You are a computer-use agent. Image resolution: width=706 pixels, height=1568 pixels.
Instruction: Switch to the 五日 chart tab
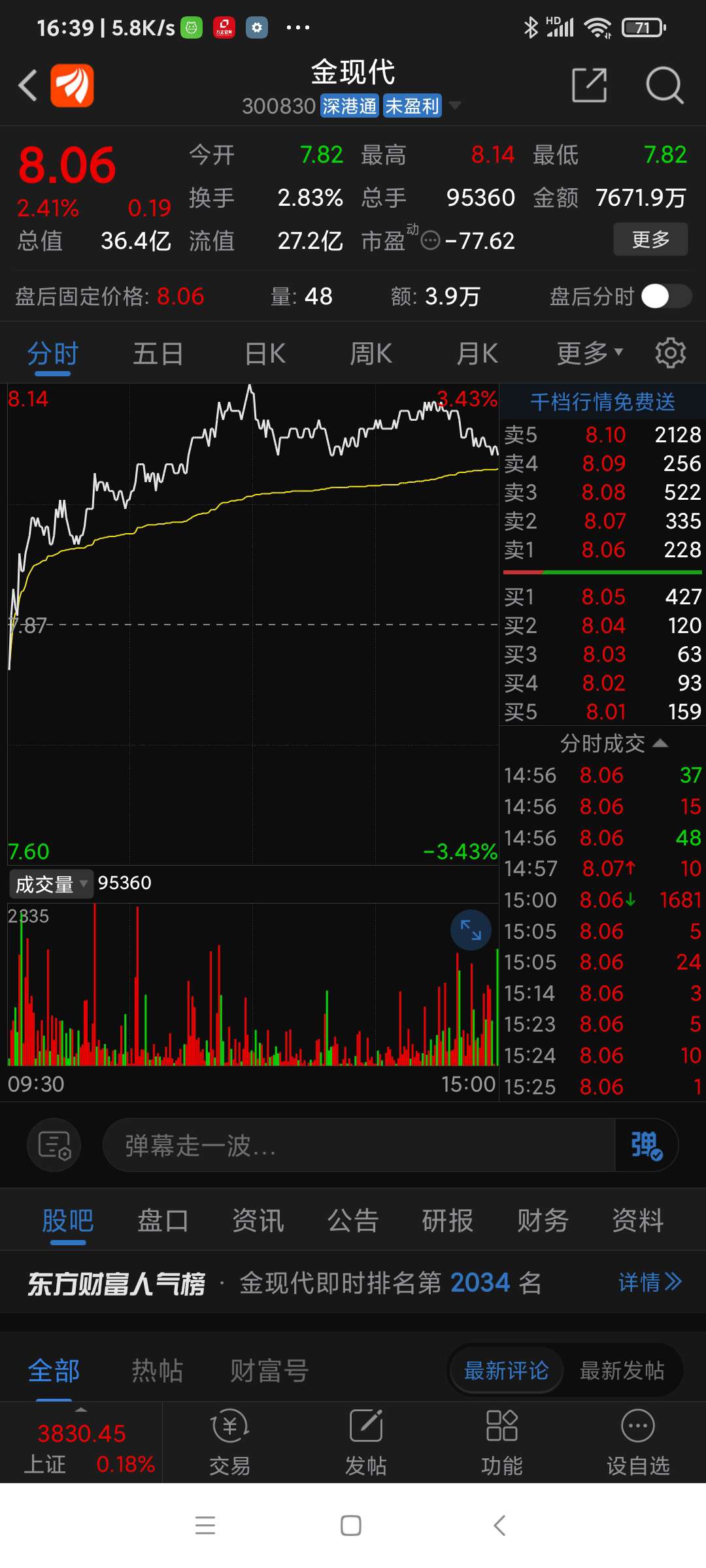[158, 353]
